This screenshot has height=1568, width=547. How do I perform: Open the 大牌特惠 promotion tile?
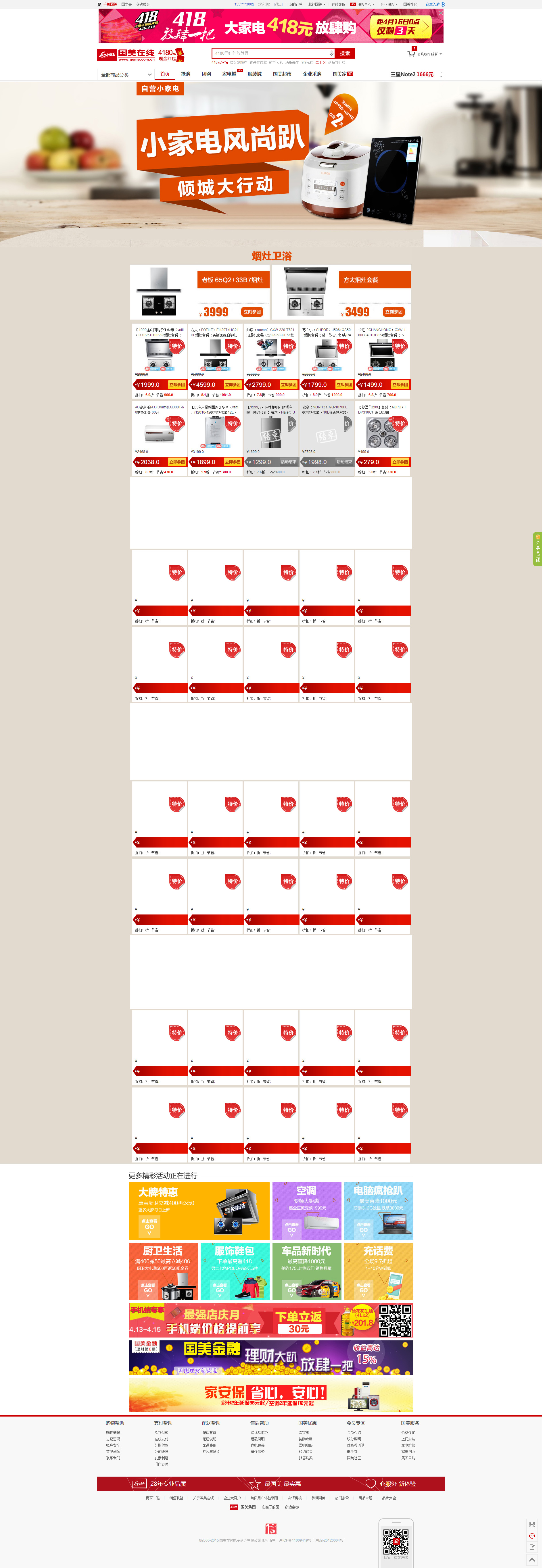click(199, 1210)
